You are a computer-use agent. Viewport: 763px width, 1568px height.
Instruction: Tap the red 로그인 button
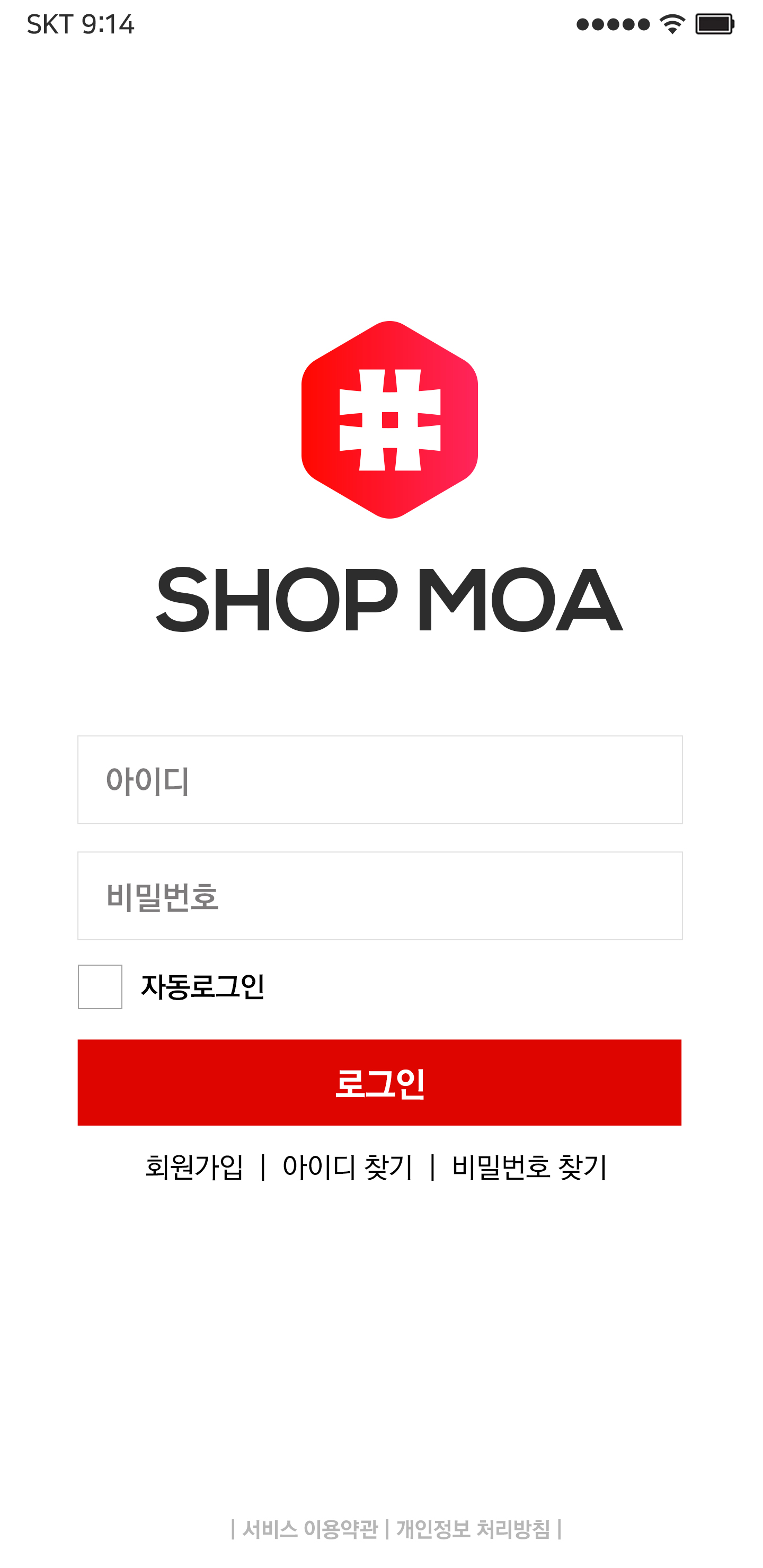tap(379, 1082)
